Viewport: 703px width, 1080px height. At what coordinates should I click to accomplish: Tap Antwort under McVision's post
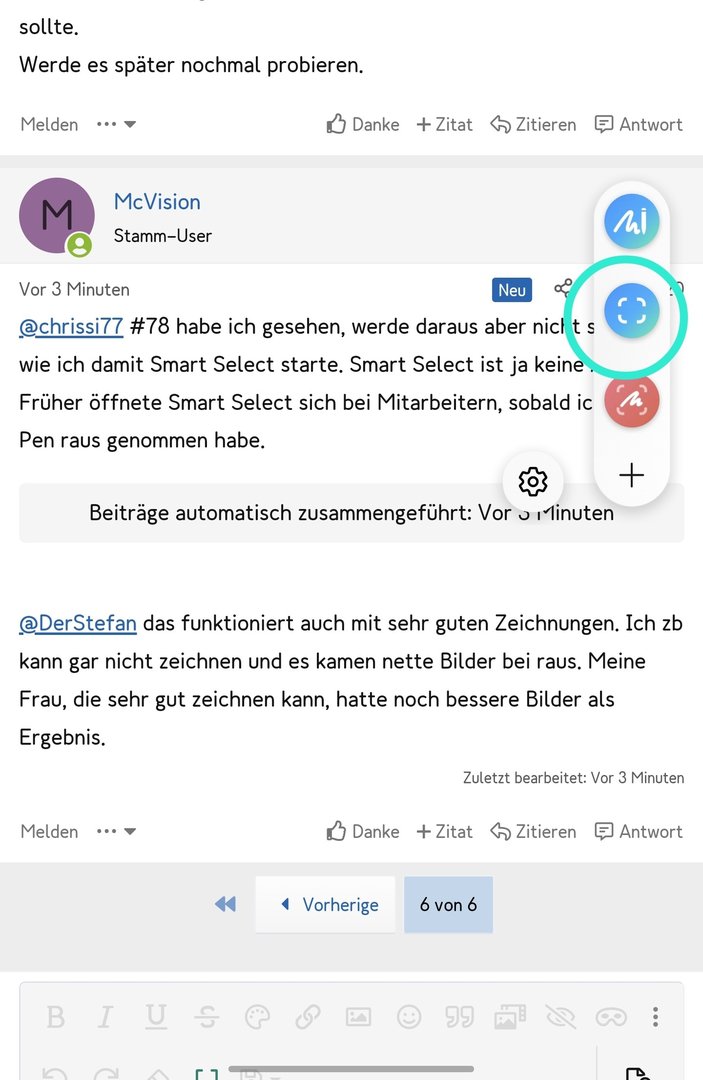[638, 831]
